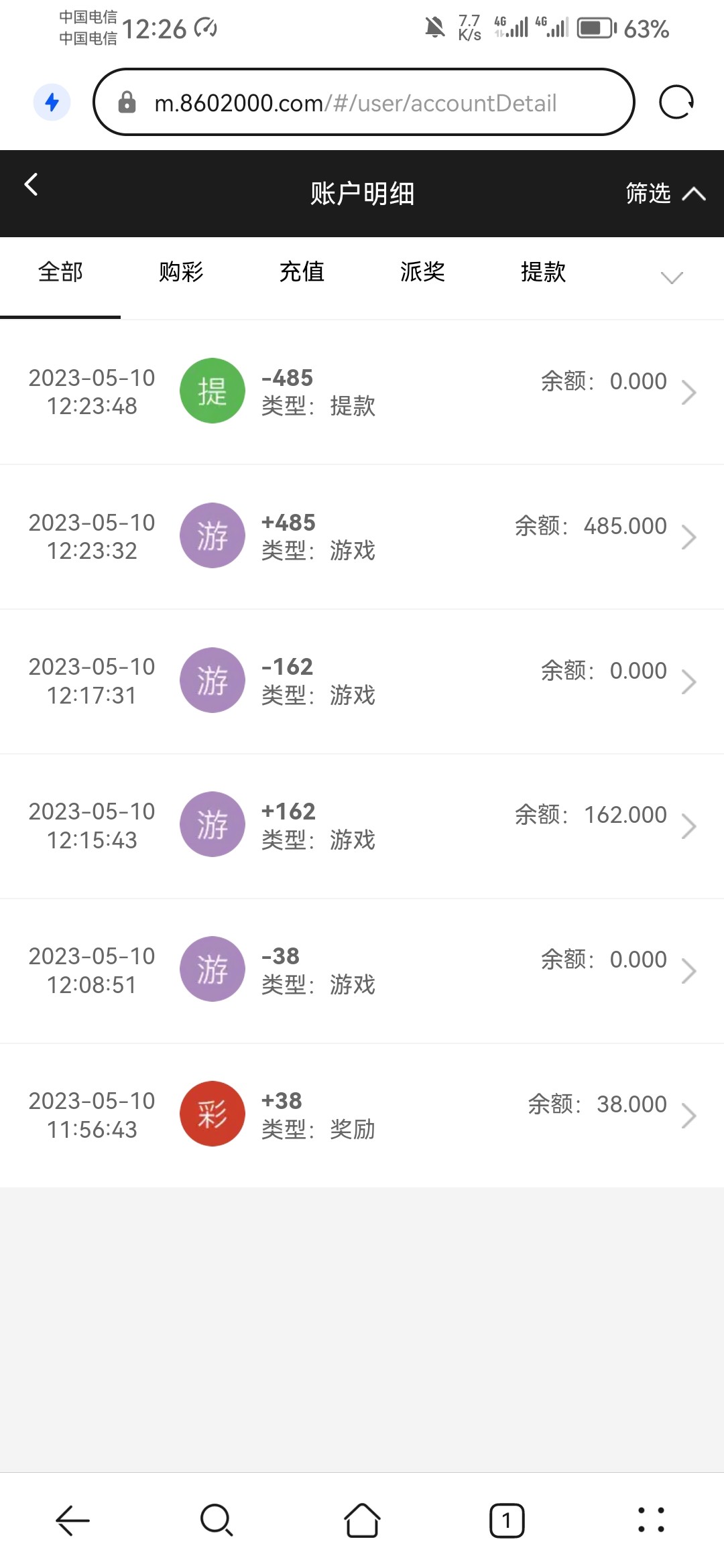Expand more category tabs with the chevron
Screen dimensions: 724x1568
pos(671,277)
